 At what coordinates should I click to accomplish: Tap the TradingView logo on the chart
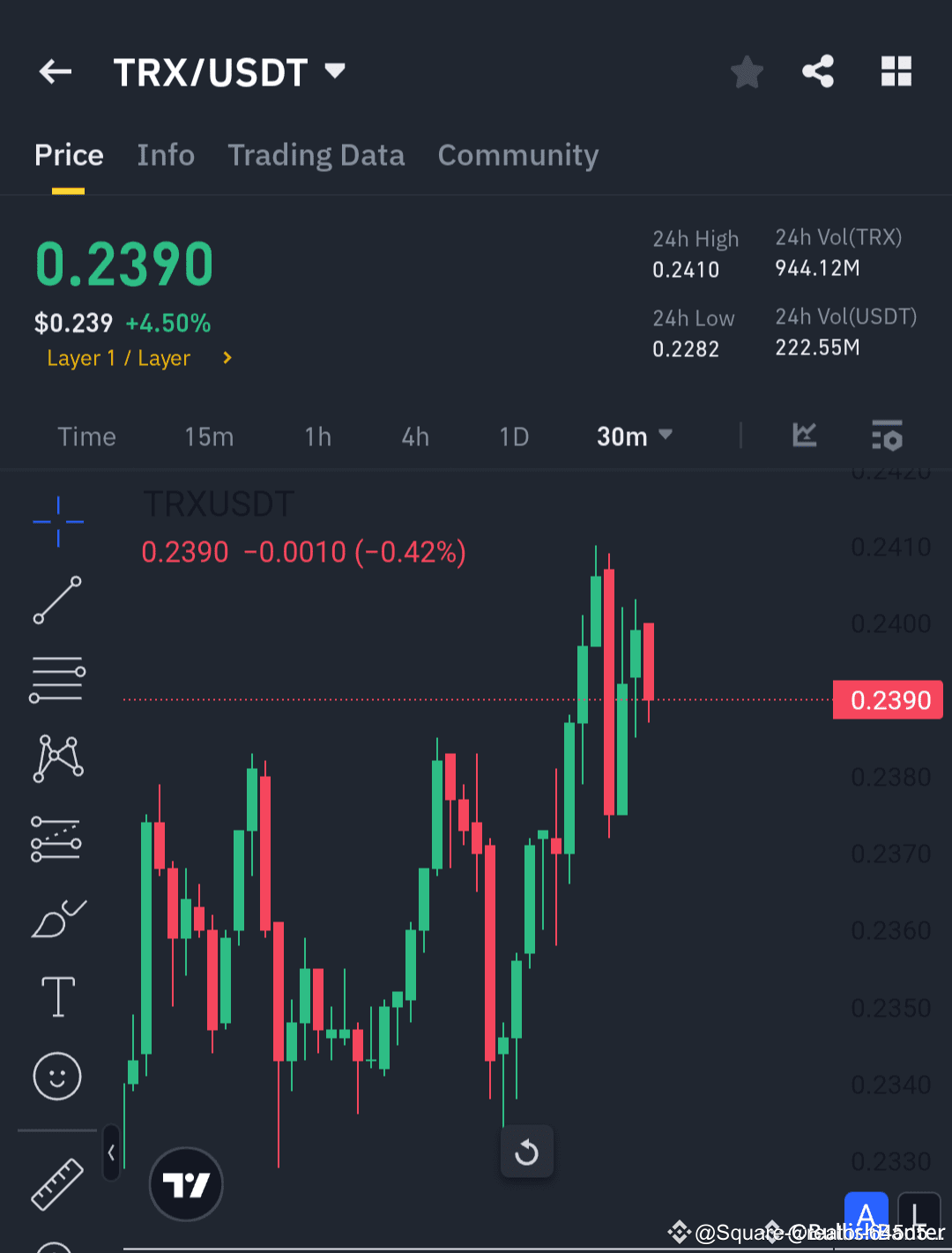tap(185, 1184)
